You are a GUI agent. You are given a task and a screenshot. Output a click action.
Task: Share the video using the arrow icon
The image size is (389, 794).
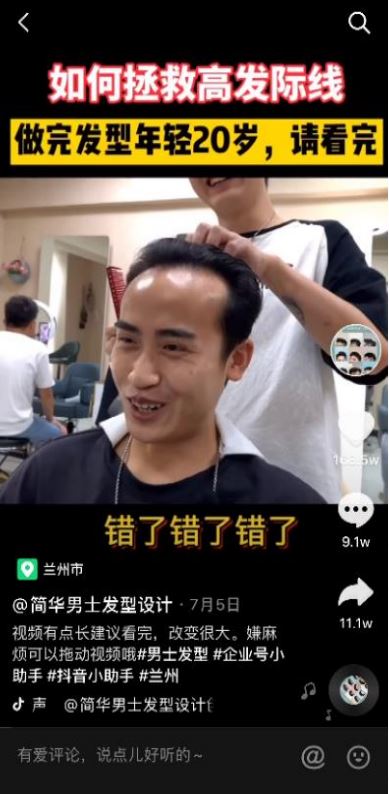point(356,592)
